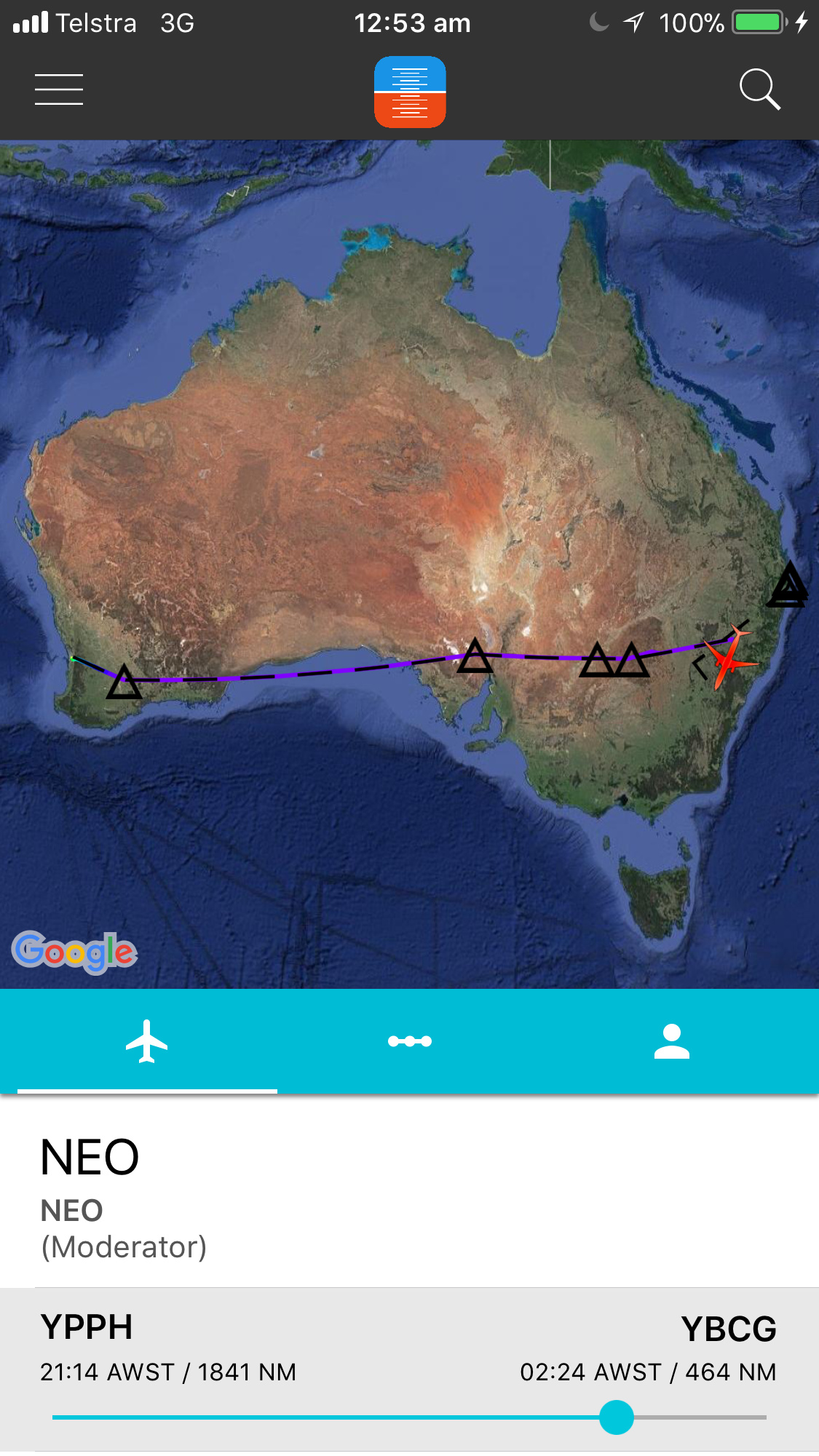Open the search magnifier
This screenshot has width=819, height=1456.
click(x=759, y=89)
